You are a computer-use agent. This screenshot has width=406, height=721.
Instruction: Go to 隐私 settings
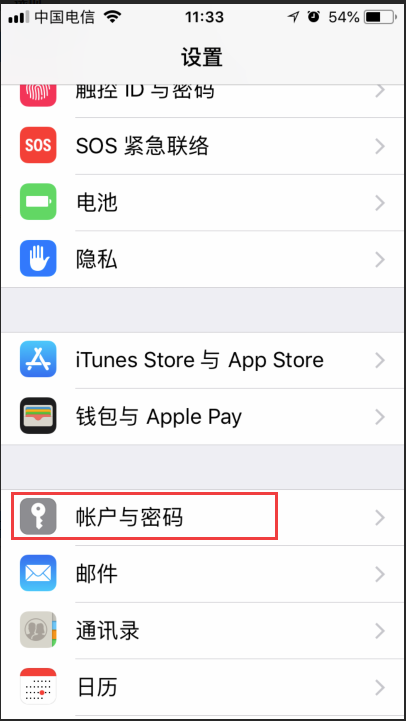pos(203,259)
